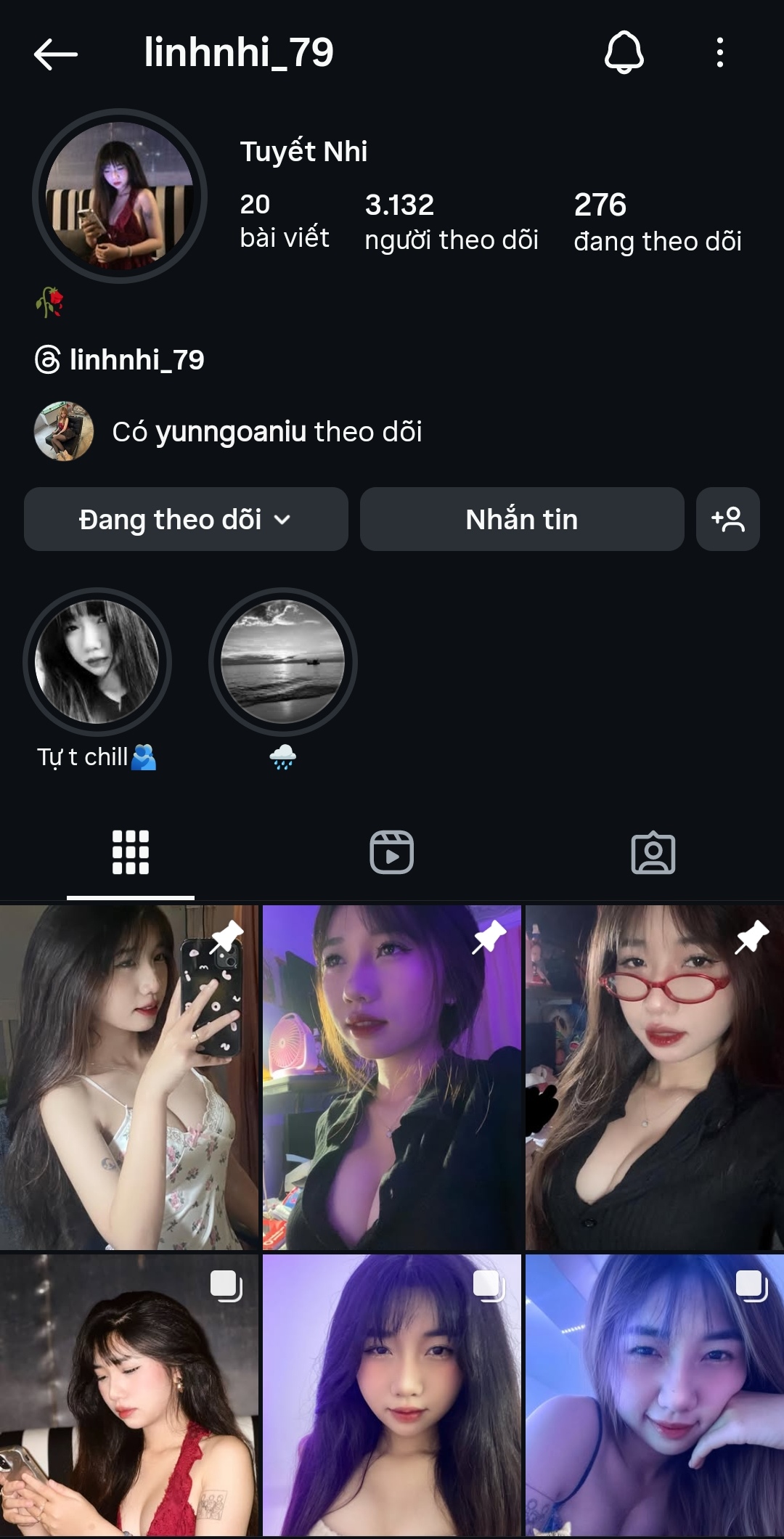
Task: Open the three-dot overflow menu
Action: (719, 53)
